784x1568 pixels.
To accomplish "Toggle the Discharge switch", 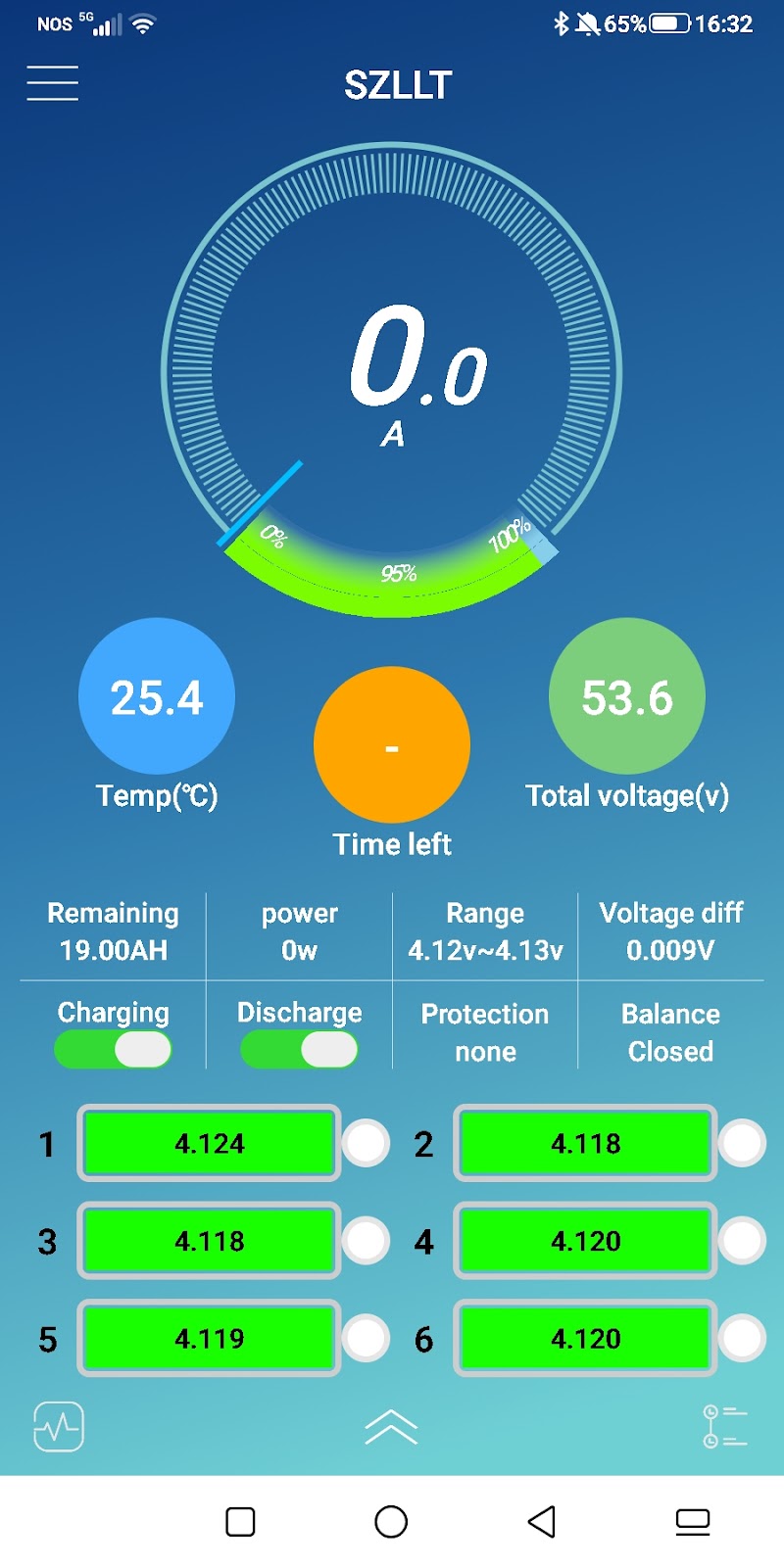I will 299,1050.
